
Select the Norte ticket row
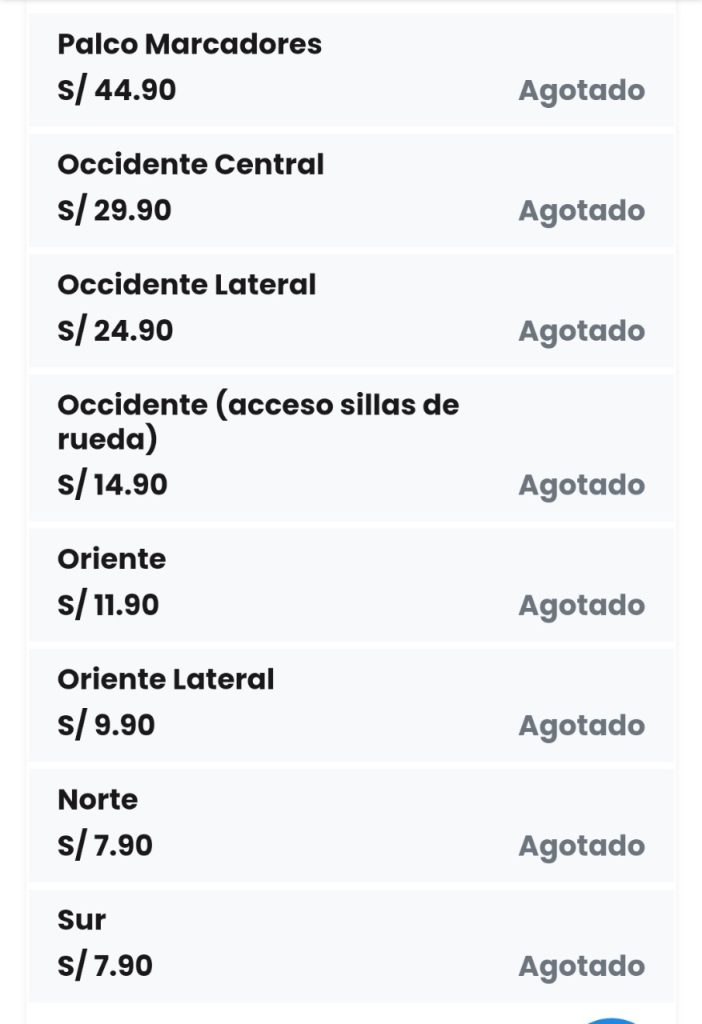tap(350, 823)
